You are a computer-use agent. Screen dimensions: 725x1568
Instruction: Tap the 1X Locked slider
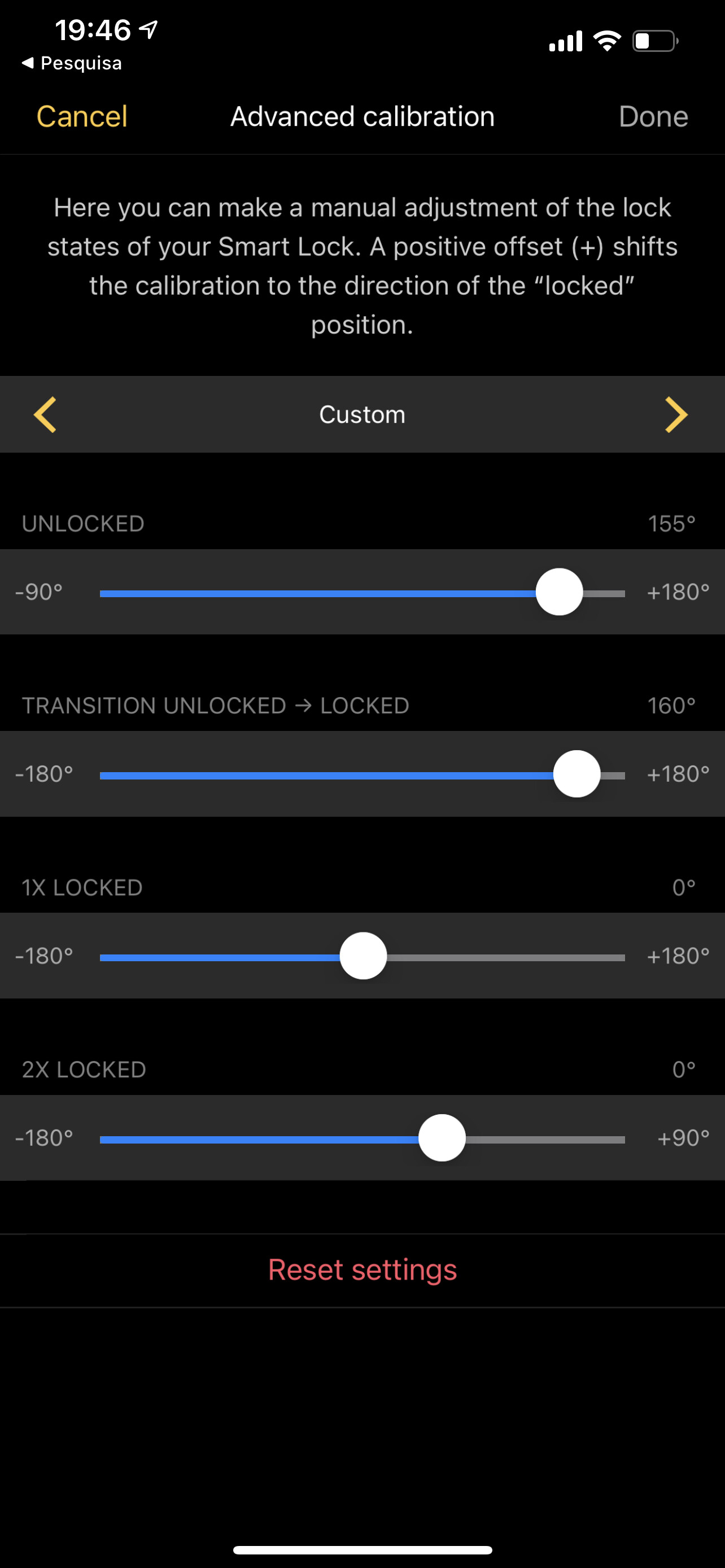click(x=362, y=956)
